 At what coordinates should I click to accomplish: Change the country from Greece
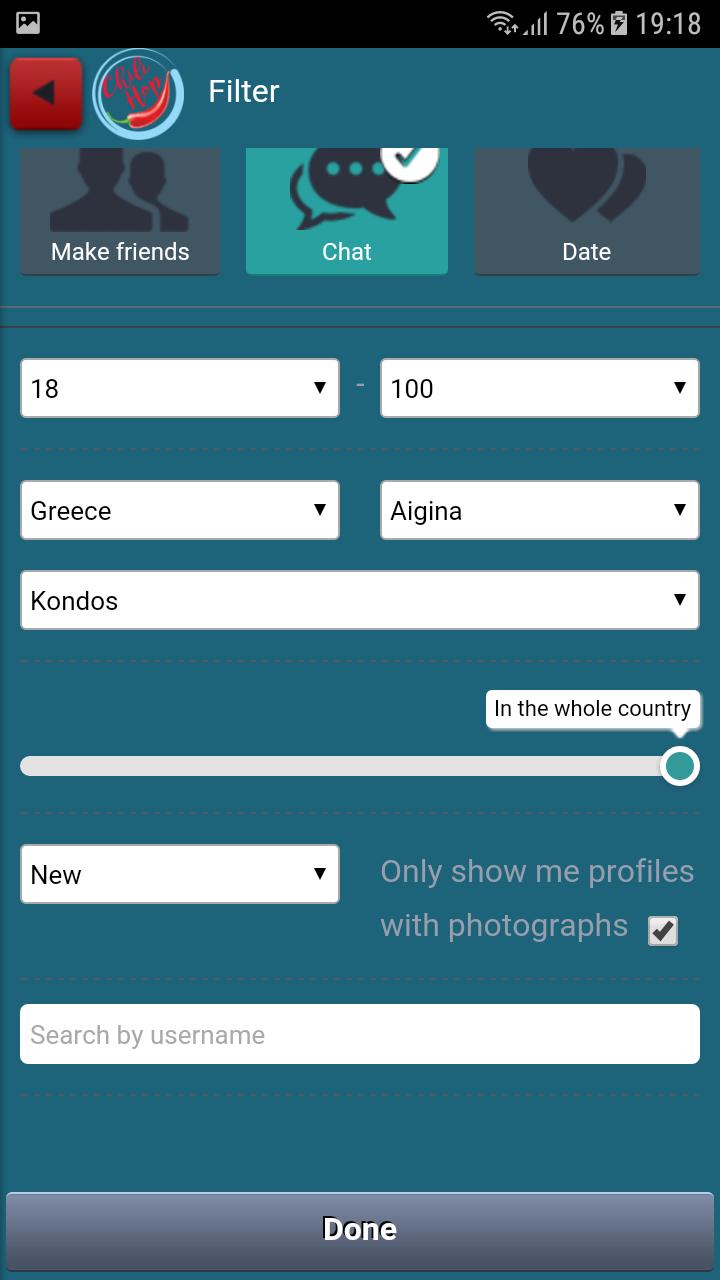[x=180, y=510]
